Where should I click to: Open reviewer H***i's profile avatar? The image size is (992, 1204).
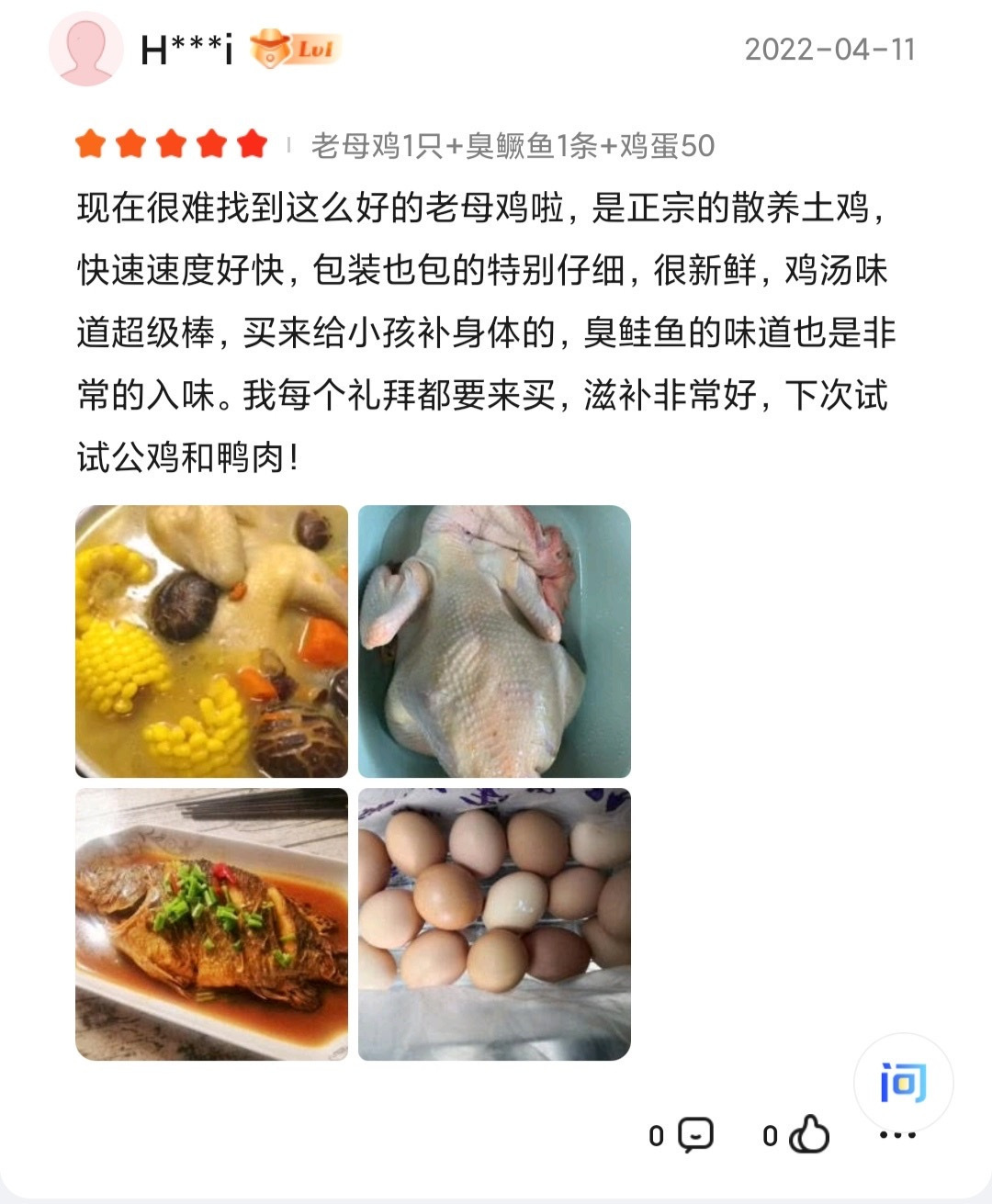tap(85, 49)
